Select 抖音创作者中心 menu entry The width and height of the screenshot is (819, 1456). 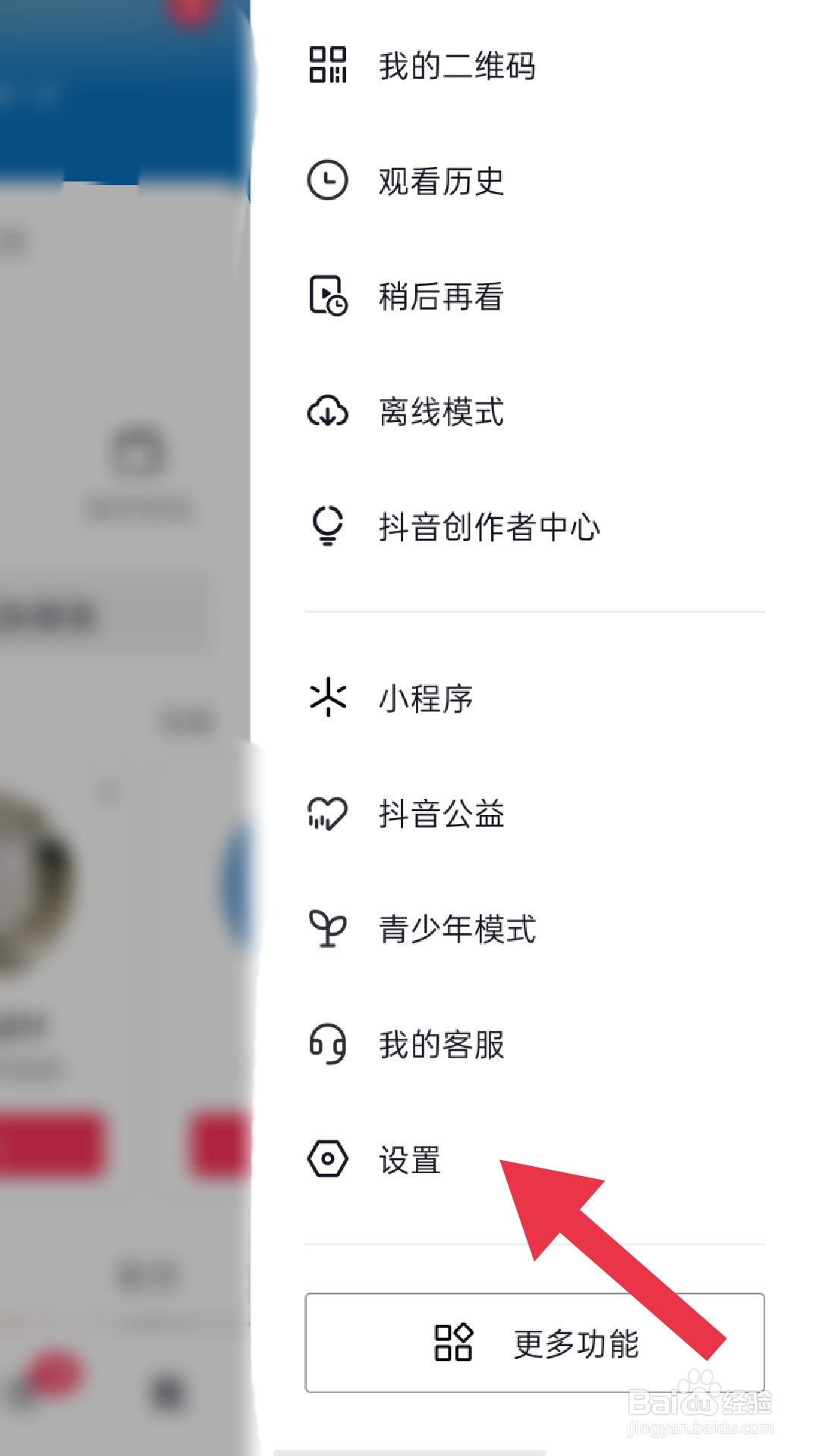(490, 526)
